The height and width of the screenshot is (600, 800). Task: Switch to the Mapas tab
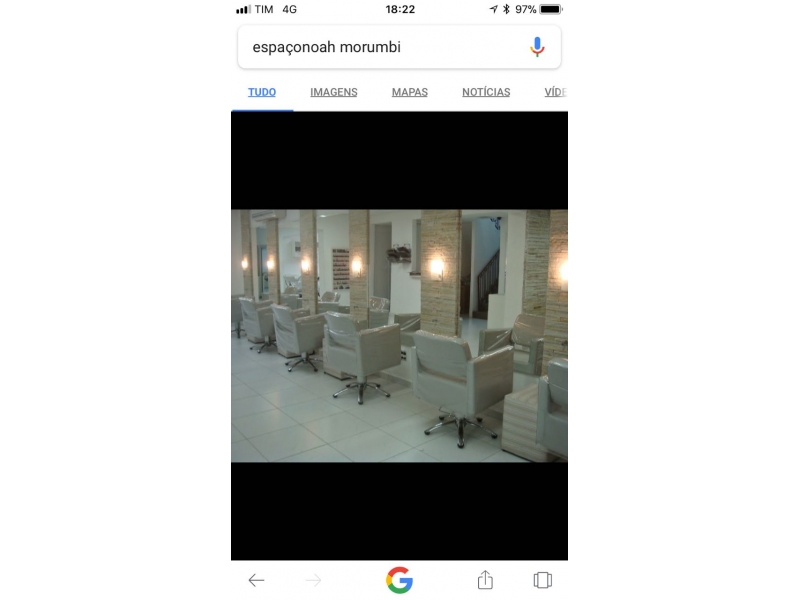click(x=409, y=92)
